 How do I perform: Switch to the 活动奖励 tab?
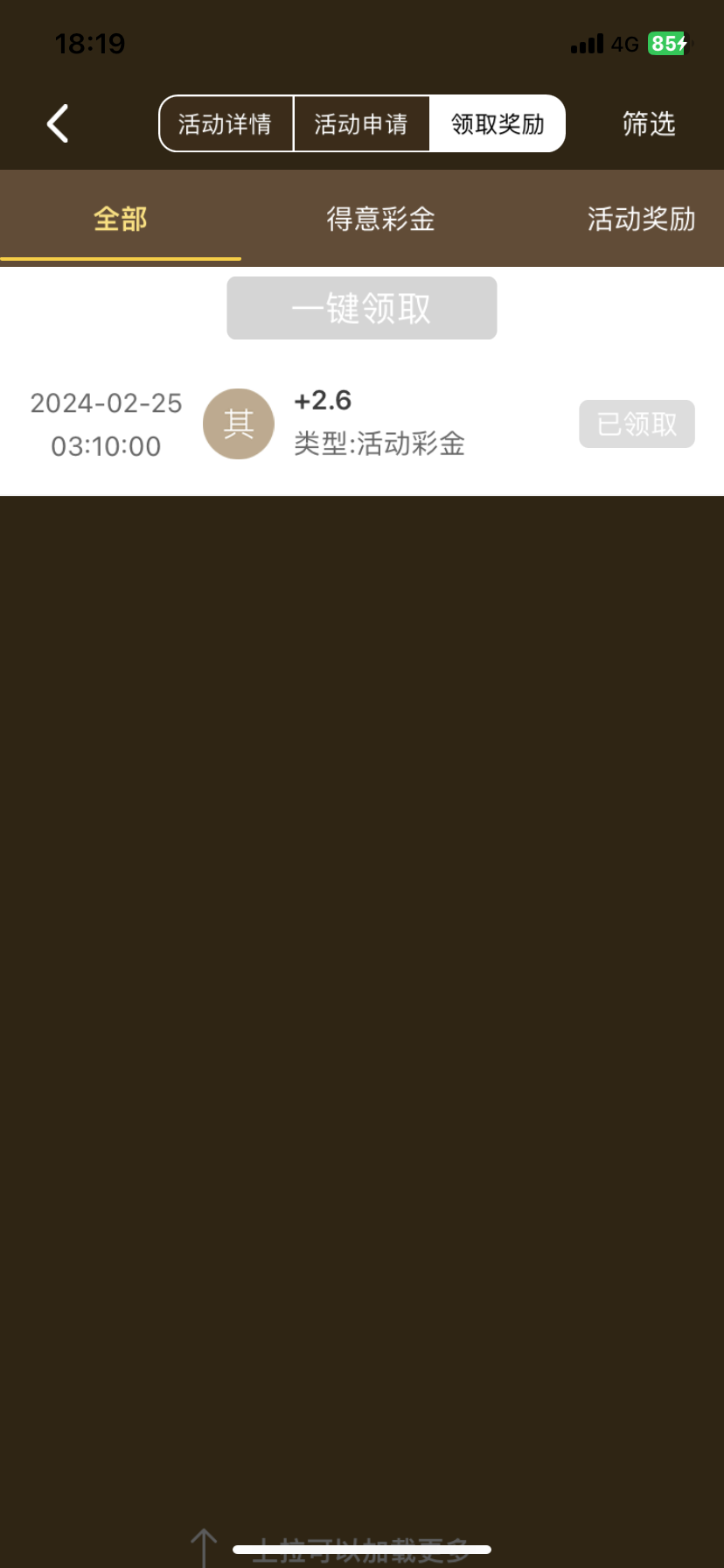(x=641, y=219)
